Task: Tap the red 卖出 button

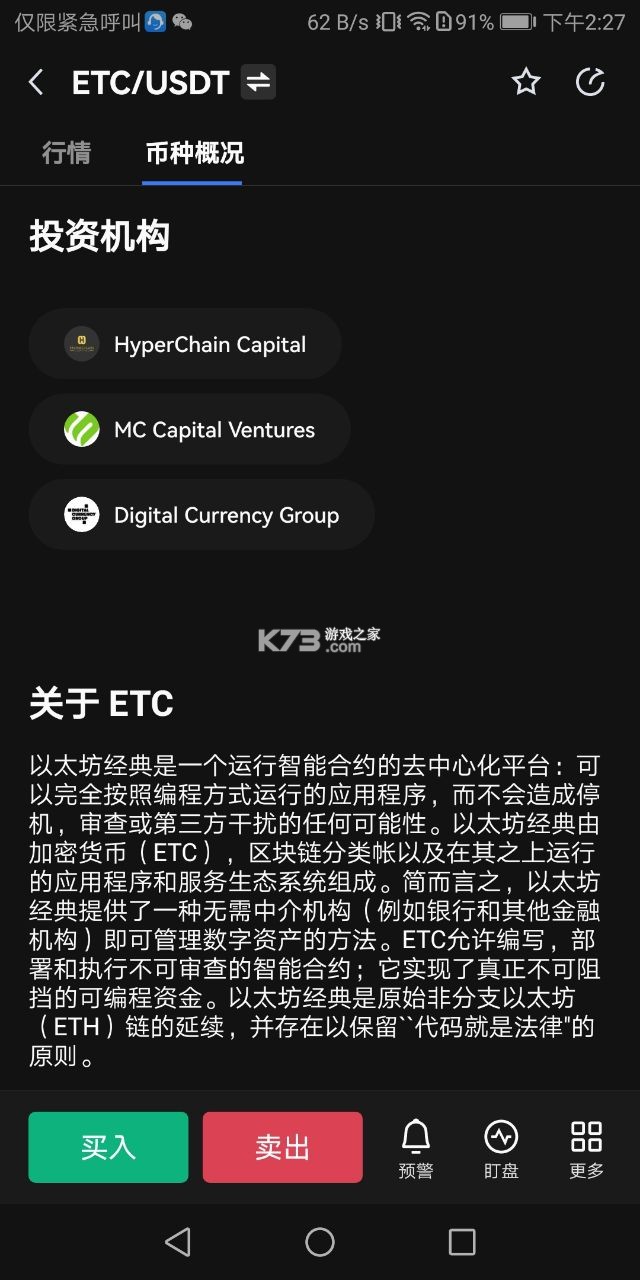Action: 283,1147
